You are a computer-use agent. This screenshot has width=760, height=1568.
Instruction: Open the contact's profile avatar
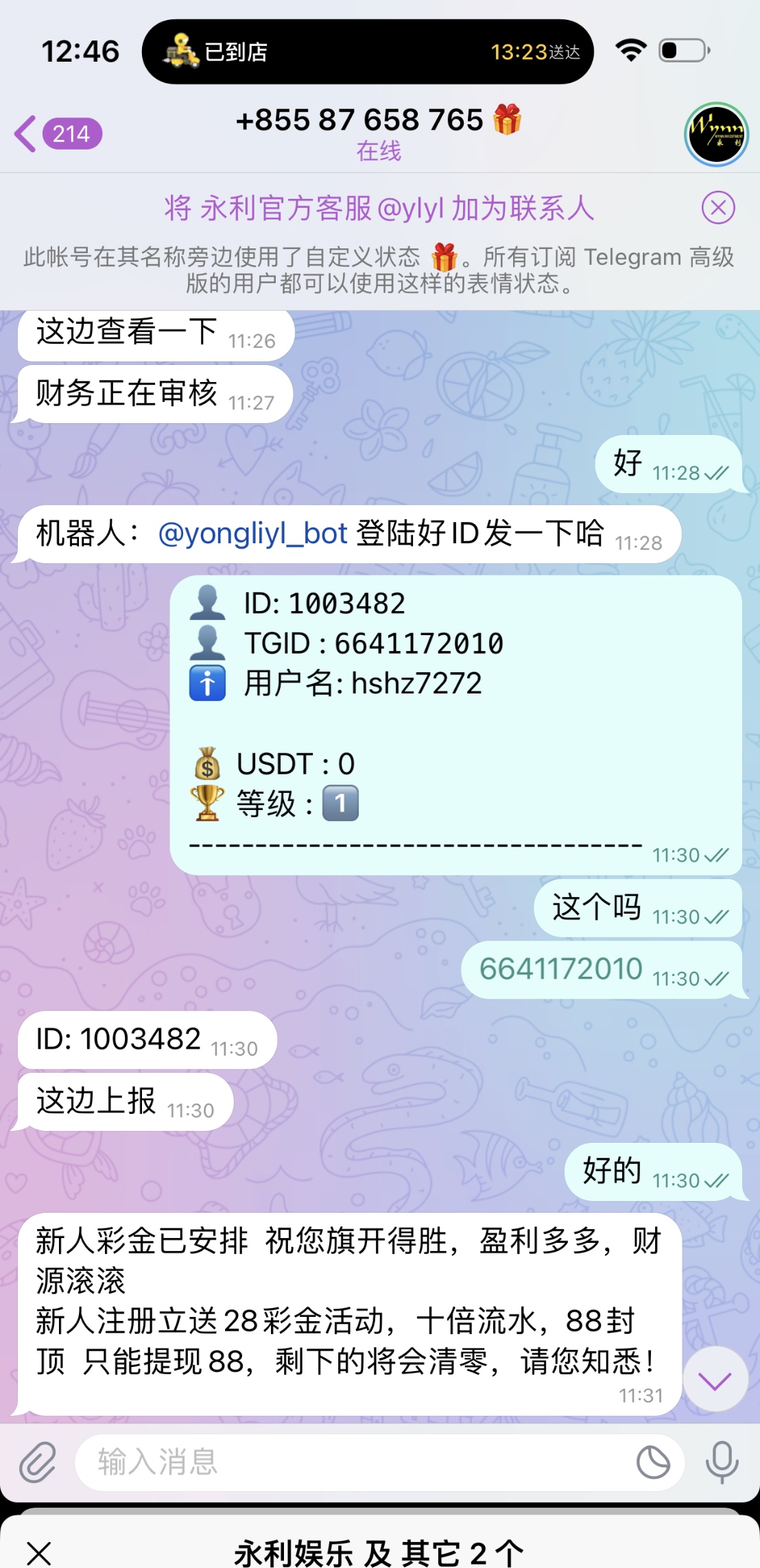716,134
